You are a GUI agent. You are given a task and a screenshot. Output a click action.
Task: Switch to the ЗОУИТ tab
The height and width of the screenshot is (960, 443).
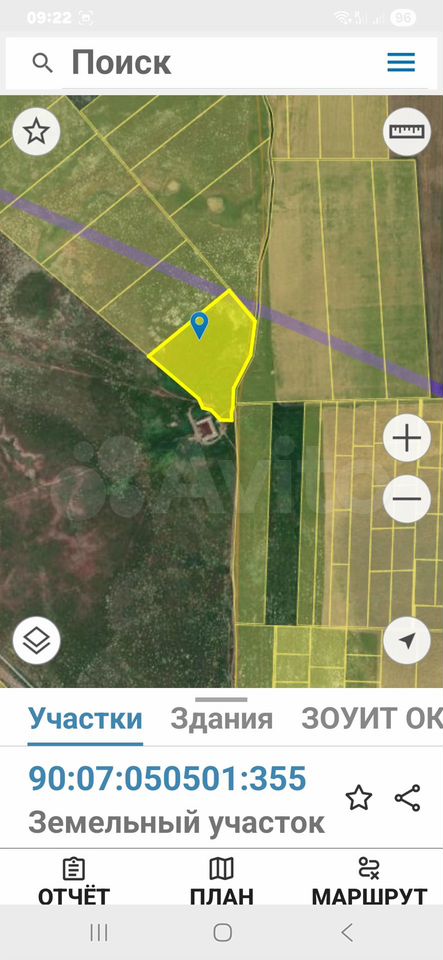(371, 718)
